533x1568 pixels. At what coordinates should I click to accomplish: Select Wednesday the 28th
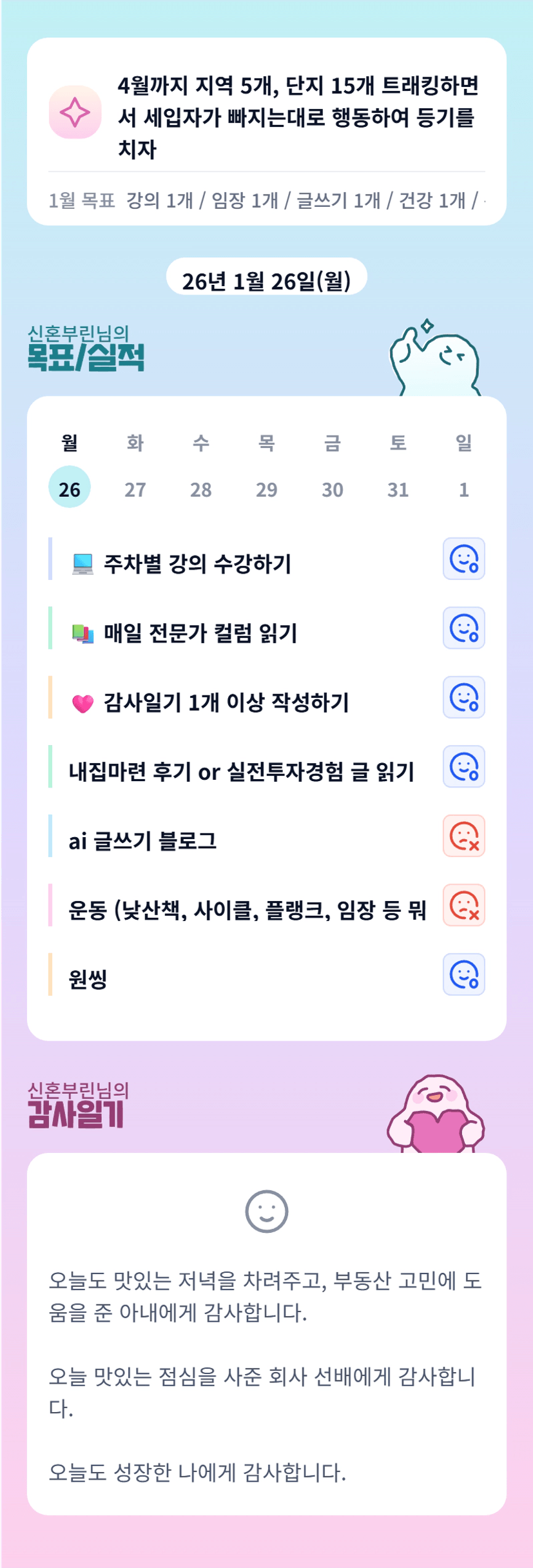[x=200, y=489]
